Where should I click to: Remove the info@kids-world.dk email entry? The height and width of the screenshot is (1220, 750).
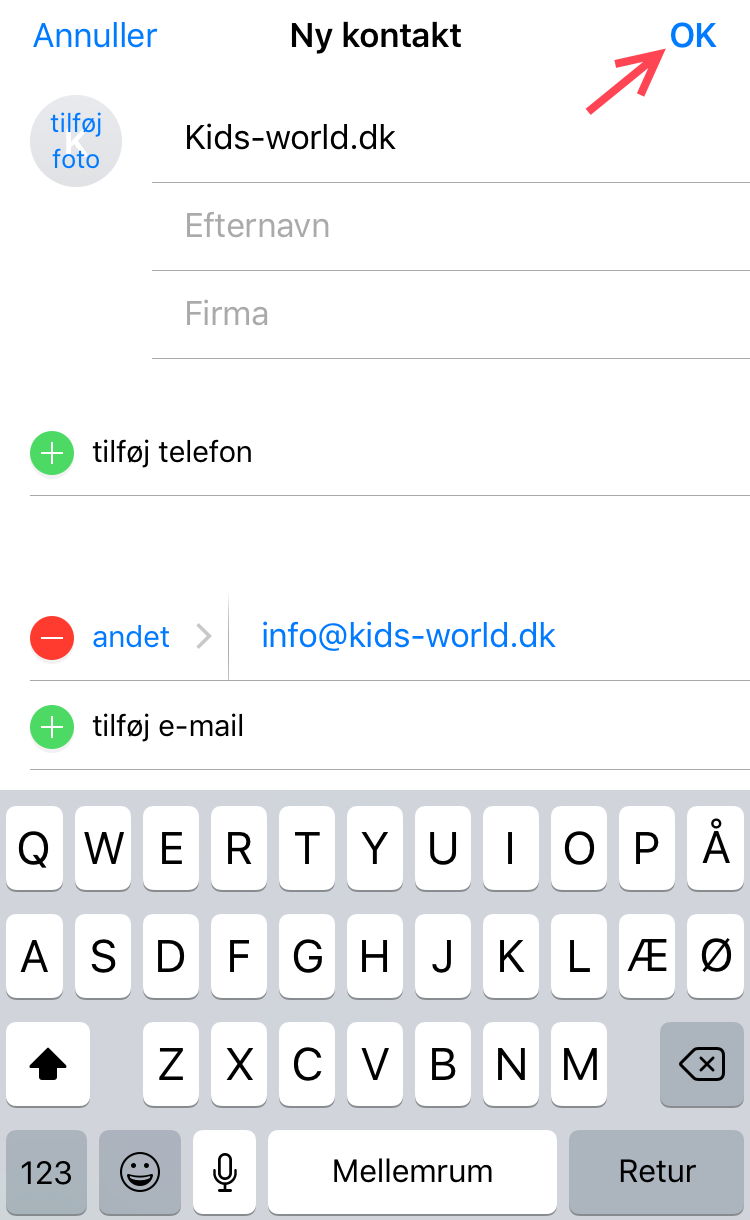tap(52, 637)
